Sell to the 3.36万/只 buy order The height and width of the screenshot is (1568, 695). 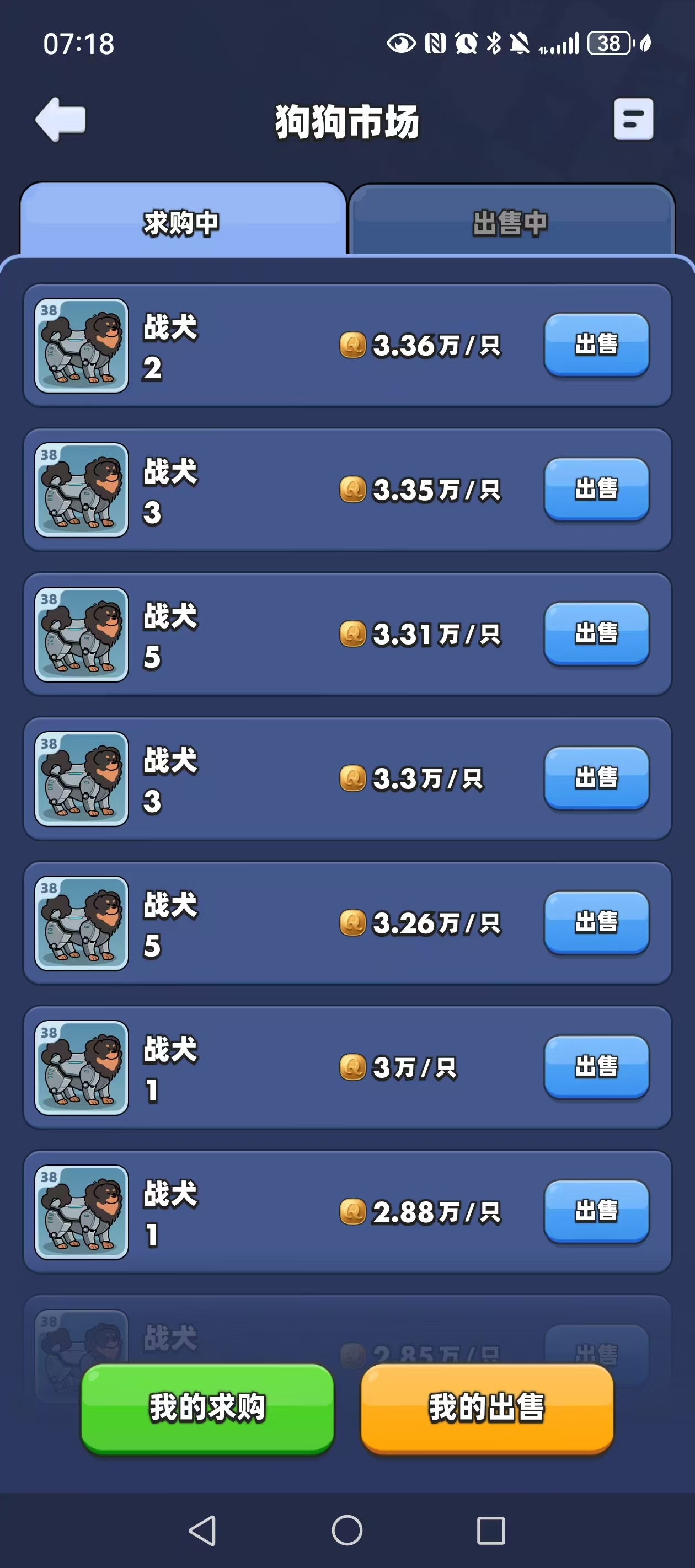(x=596, y=345)
